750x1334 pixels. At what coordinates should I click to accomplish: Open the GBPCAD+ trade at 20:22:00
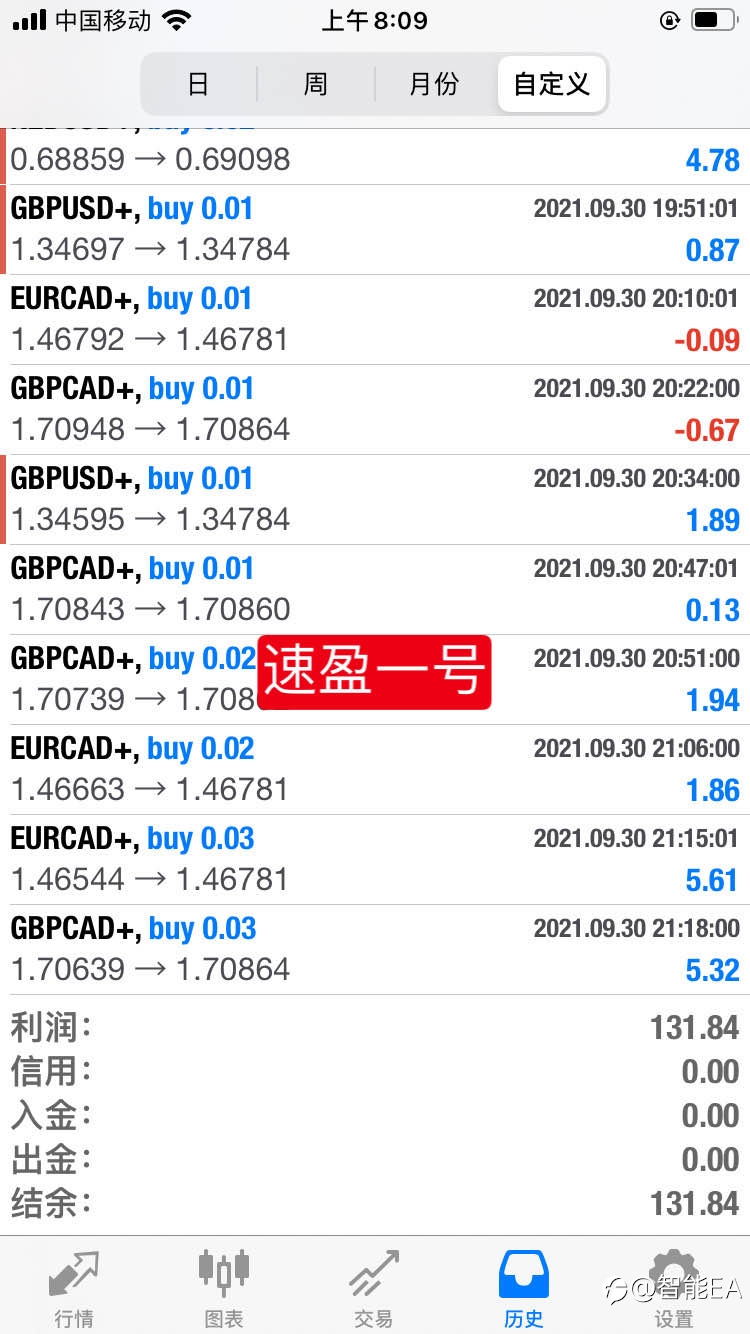click(x=375, y=410)
